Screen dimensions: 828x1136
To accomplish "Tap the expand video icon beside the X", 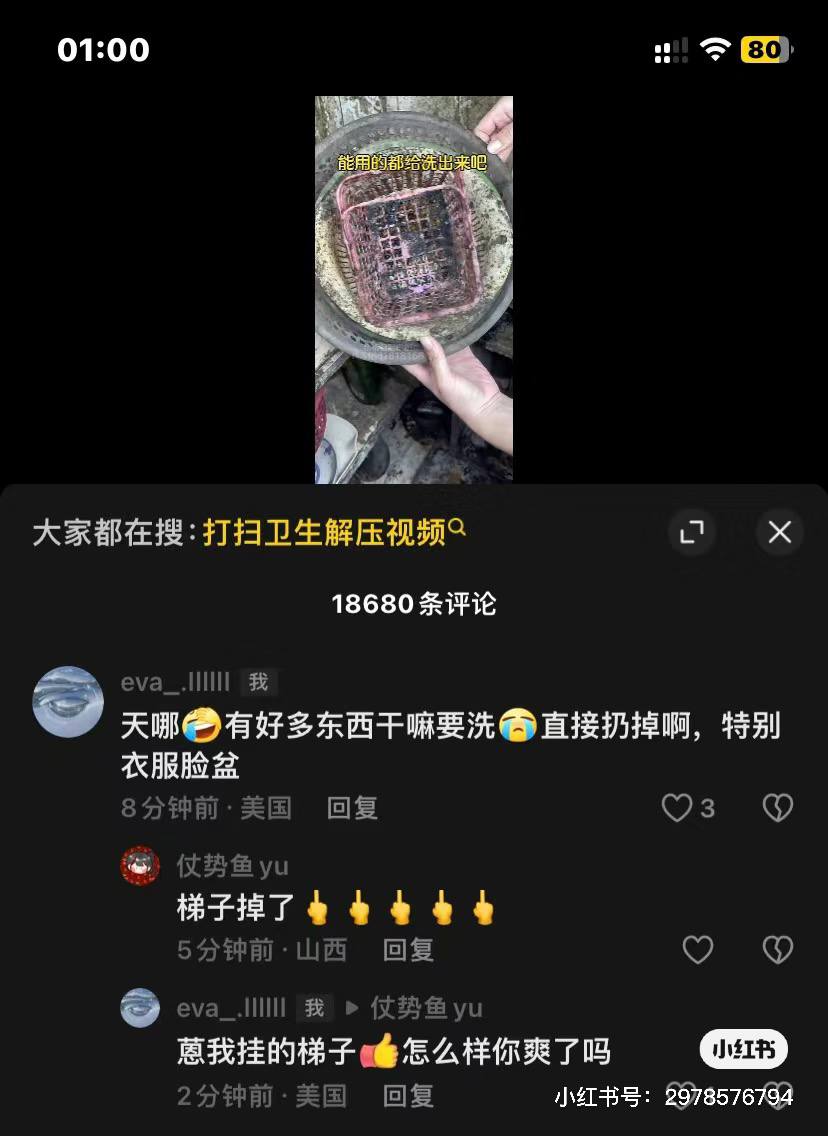I will tap(692, 532).
